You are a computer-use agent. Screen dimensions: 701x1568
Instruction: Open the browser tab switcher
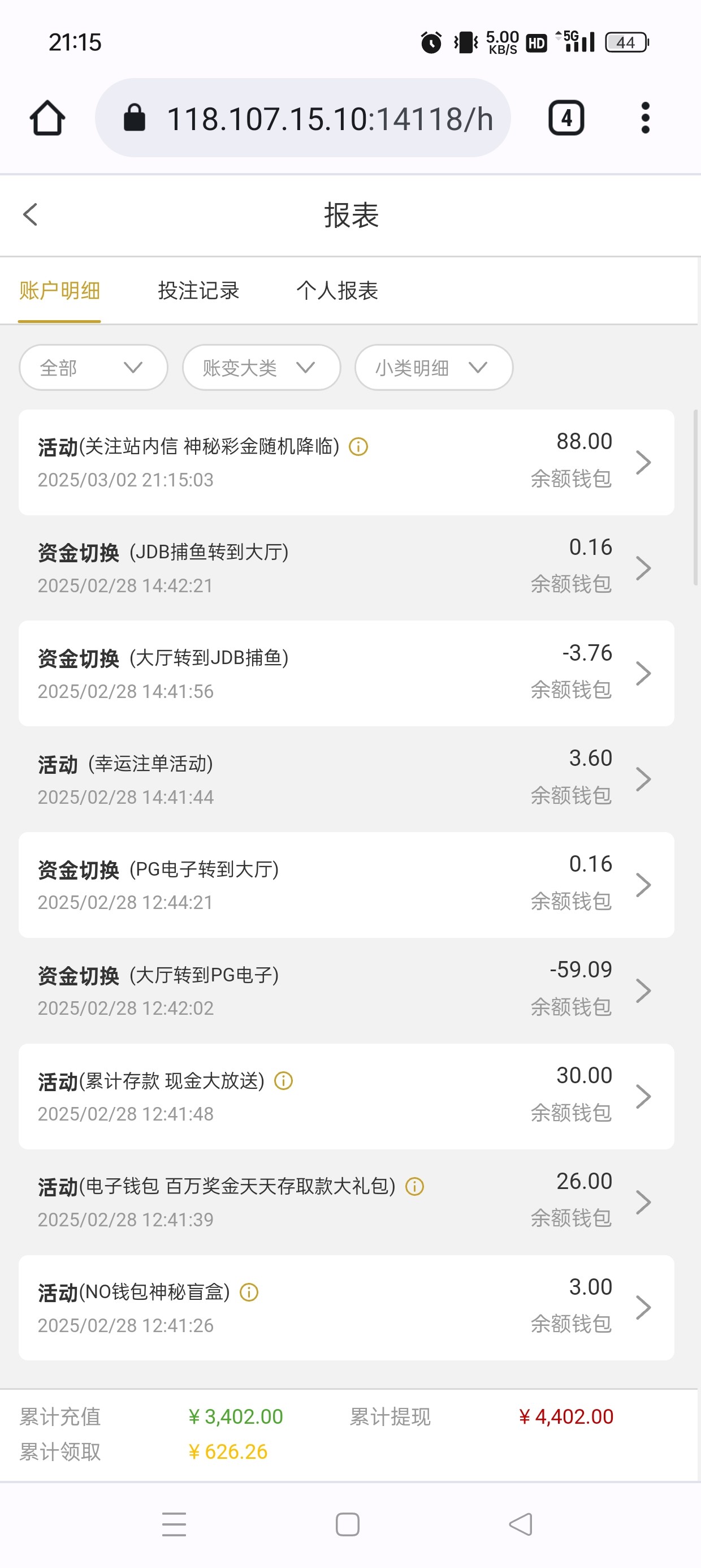[x=566, y=118]
